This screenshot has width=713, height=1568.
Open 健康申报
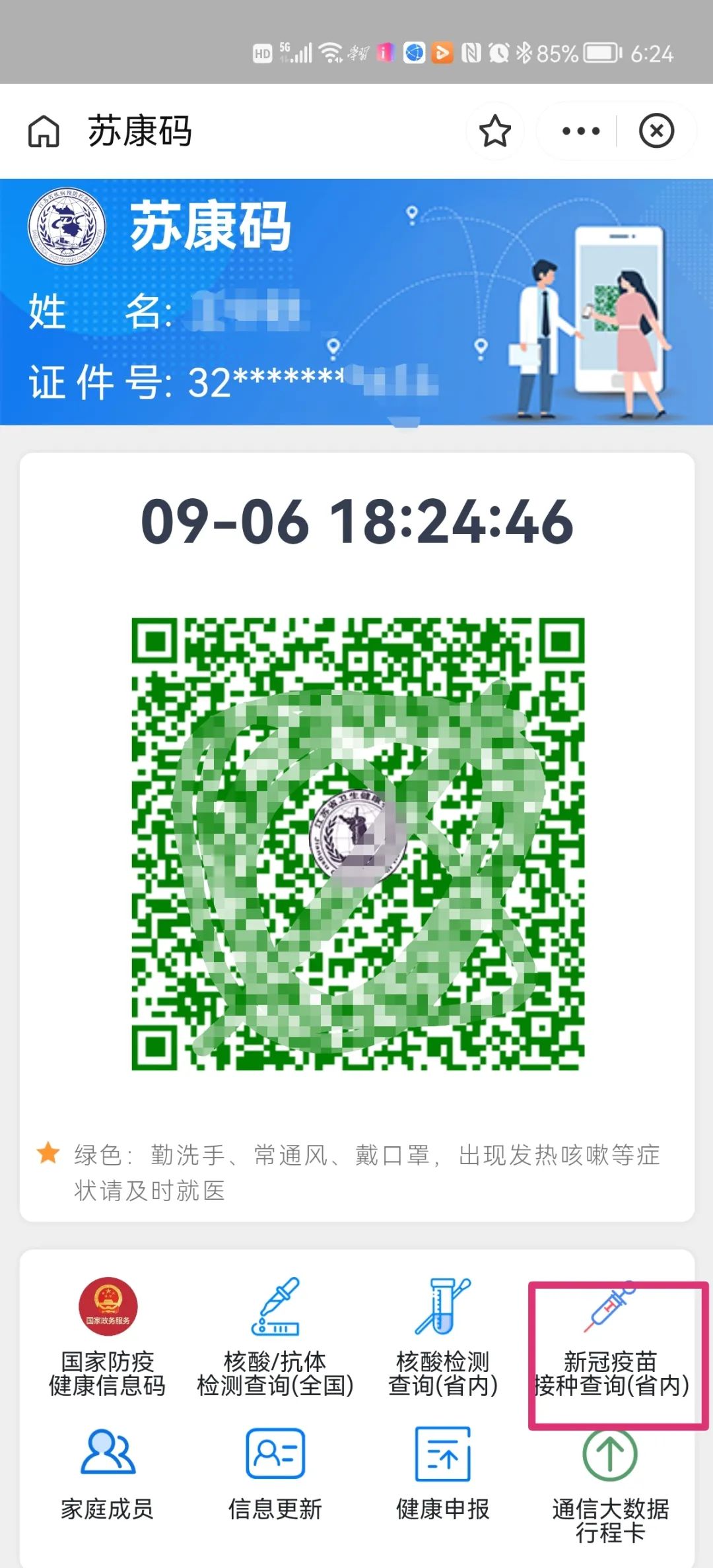coord(443,1470)
